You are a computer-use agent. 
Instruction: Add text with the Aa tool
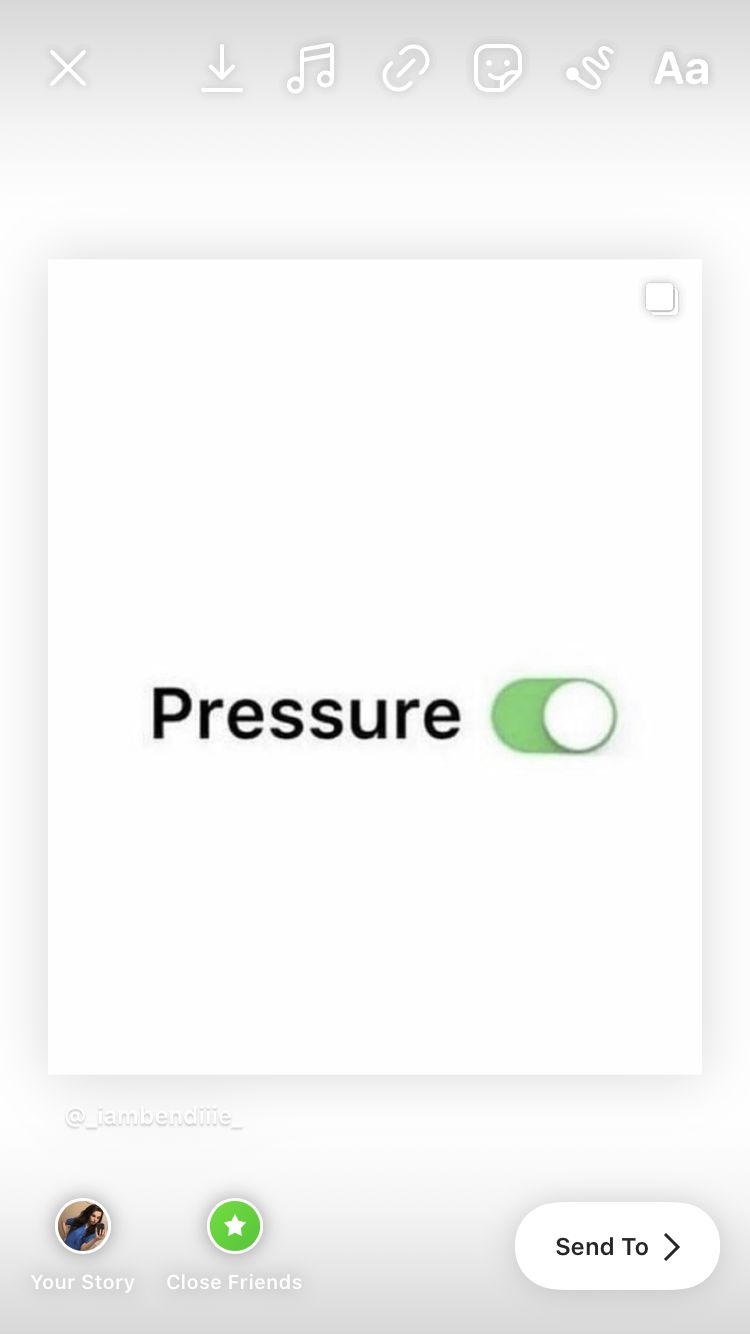click(681, 69)
